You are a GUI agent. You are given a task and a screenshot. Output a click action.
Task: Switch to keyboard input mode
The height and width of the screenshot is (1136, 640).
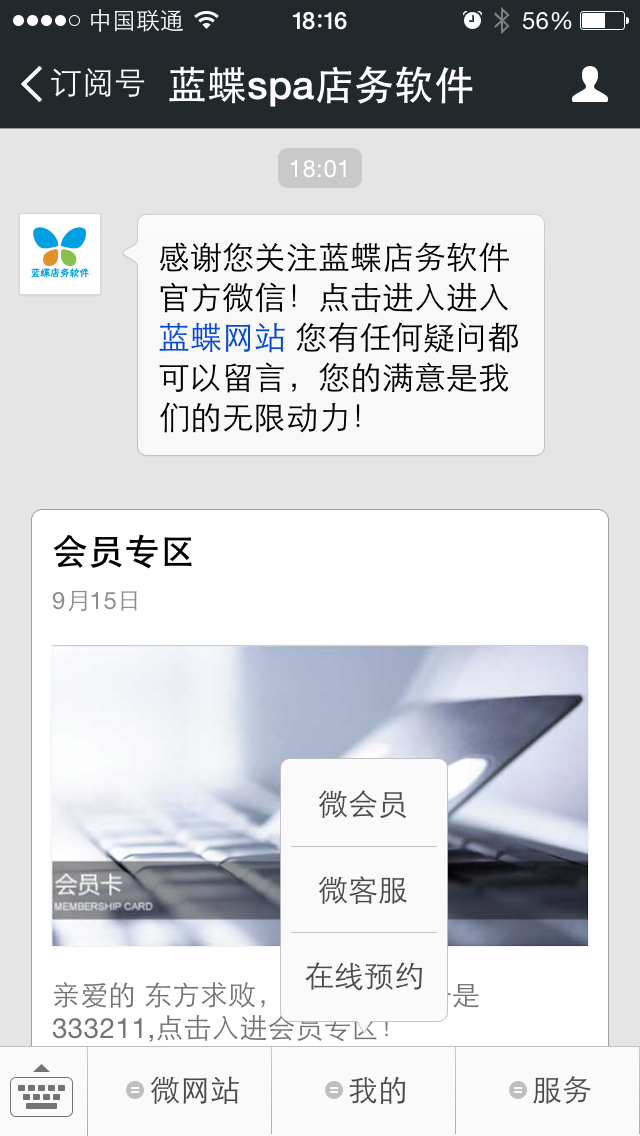pos(43,1092)
